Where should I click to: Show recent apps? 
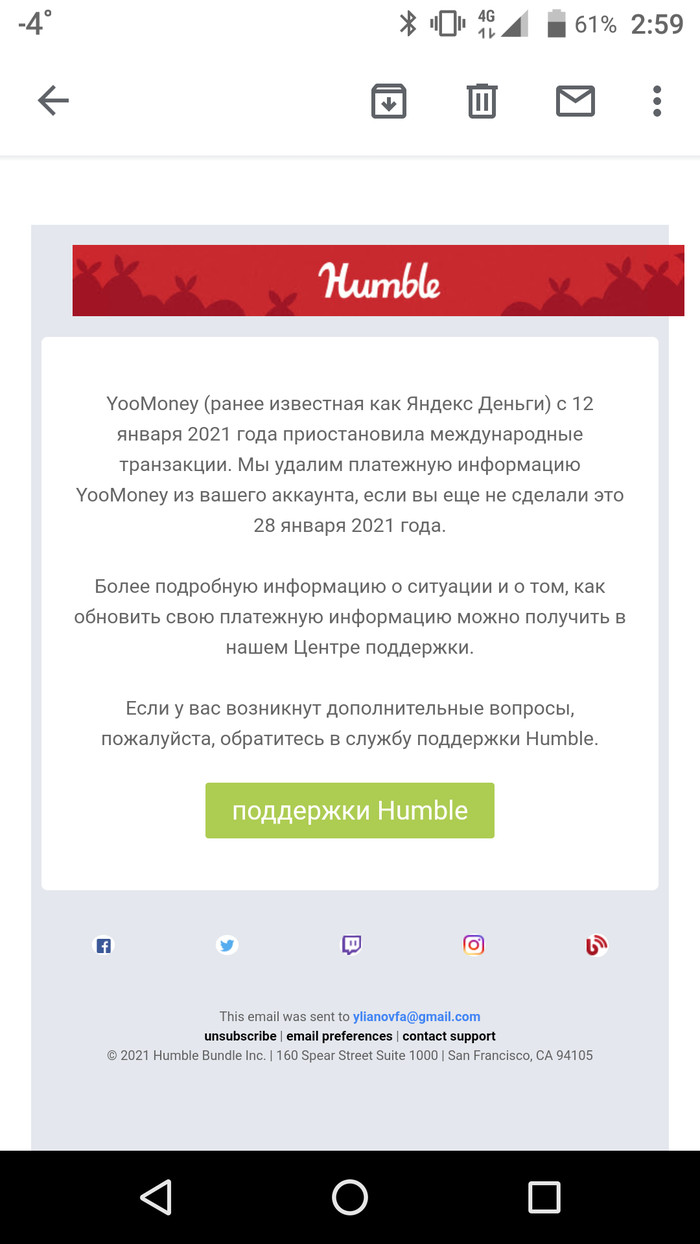[x=544, y=1197]
